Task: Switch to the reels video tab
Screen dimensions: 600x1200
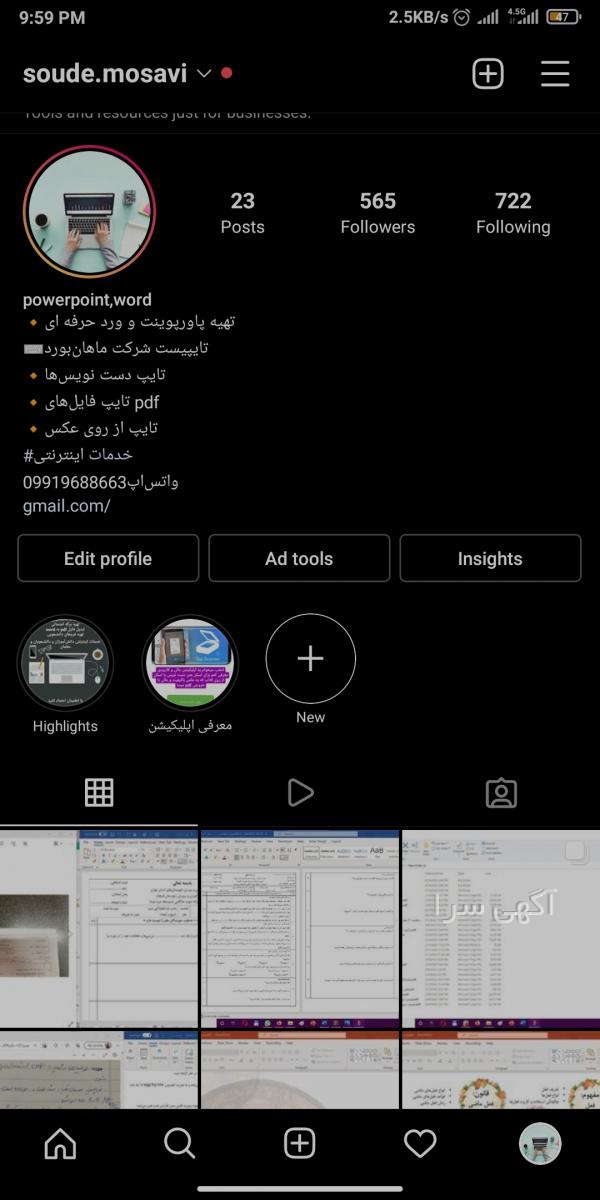Action: 300,793
